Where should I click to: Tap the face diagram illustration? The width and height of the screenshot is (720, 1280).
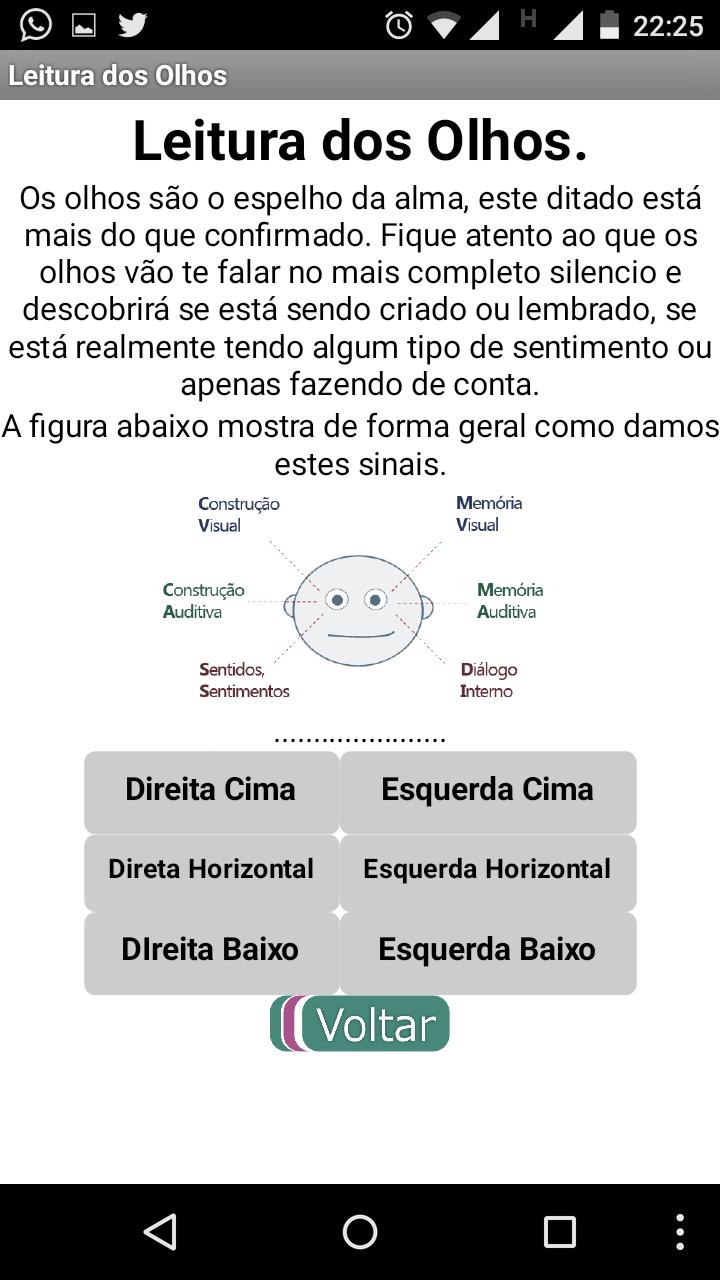pos(362,605)
